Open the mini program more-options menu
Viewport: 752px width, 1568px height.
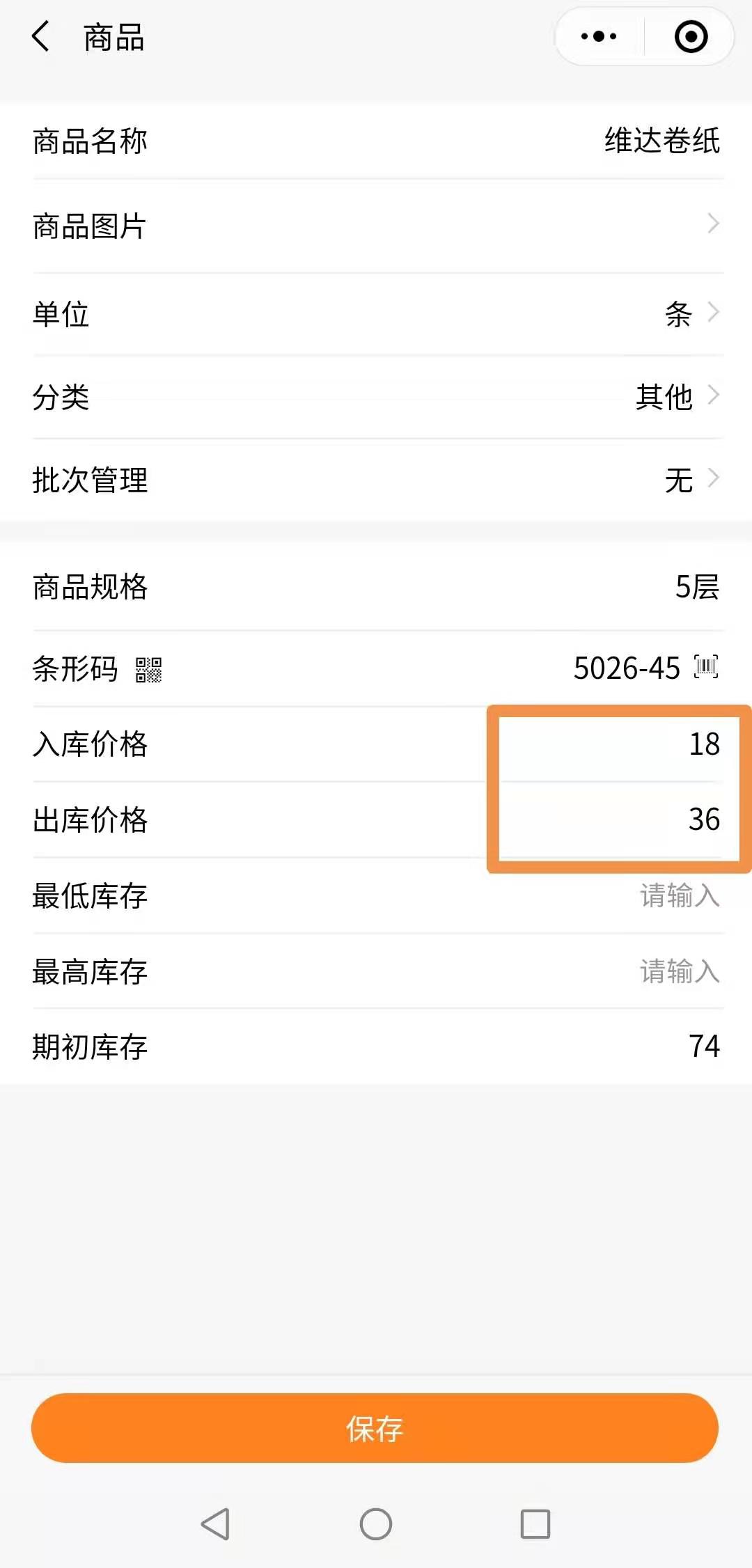(599, 37)
